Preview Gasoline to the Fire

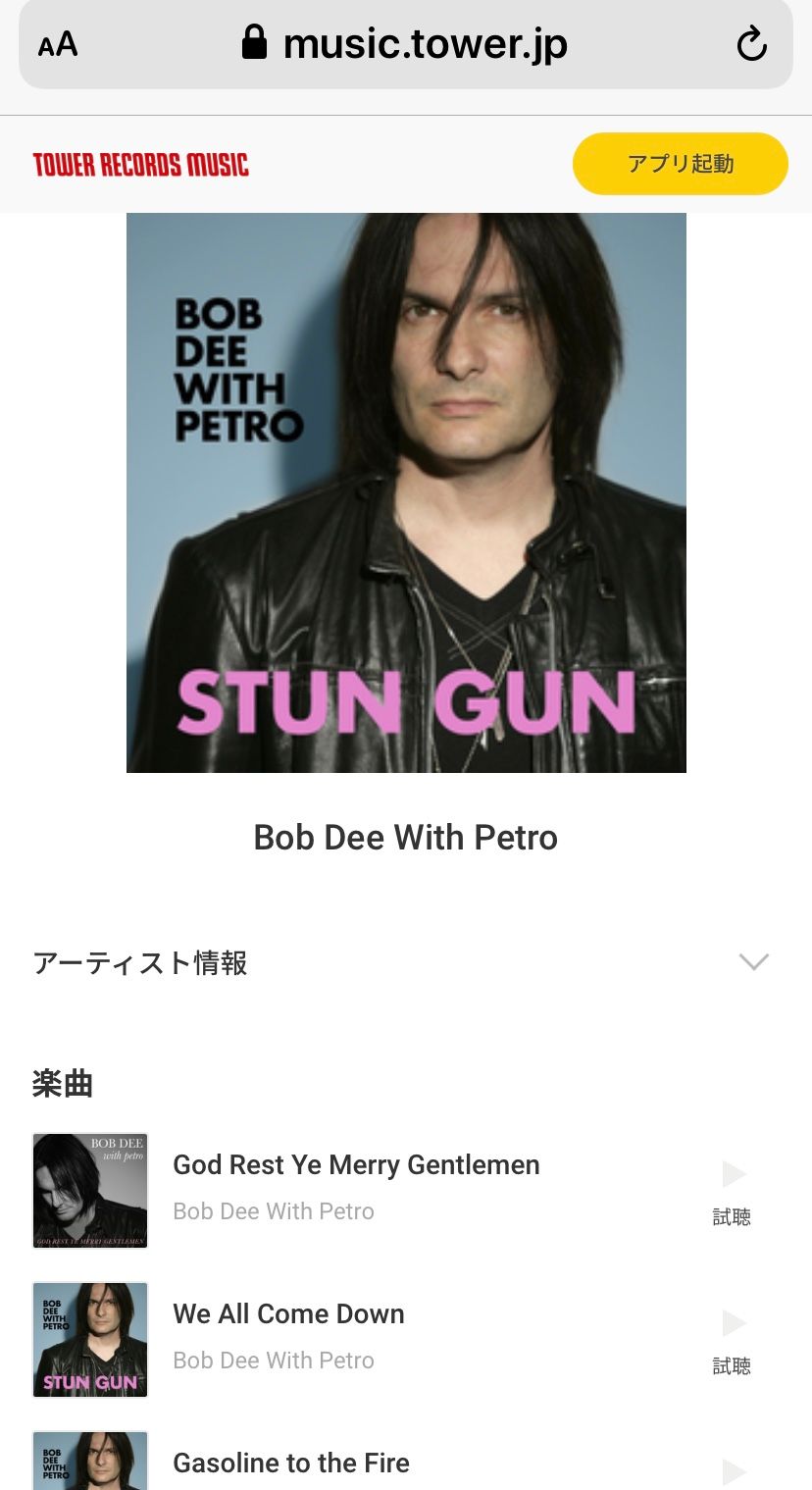click(x=733, y=1471)
